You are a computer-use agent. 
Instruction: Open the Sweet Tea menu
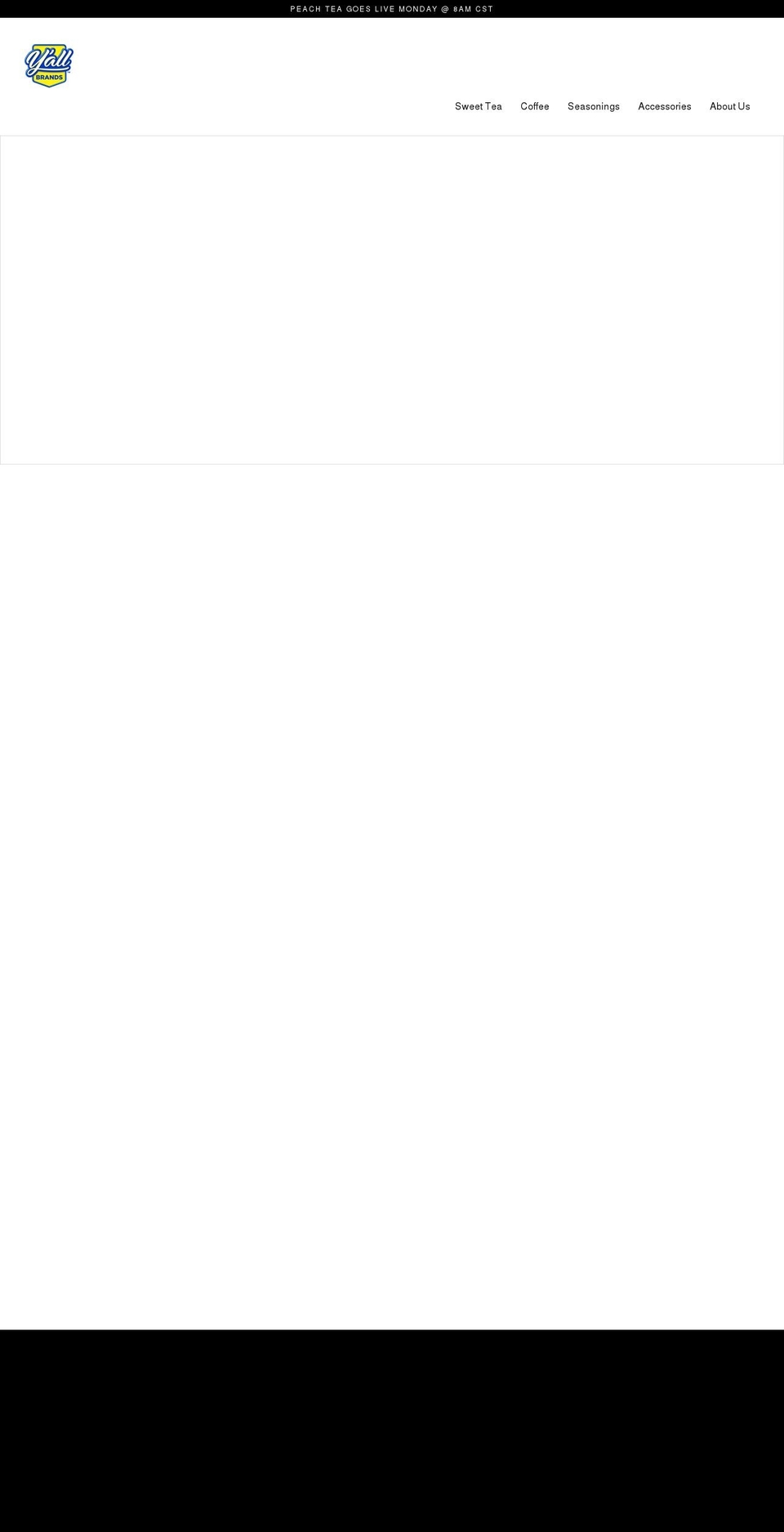[478, 106]
